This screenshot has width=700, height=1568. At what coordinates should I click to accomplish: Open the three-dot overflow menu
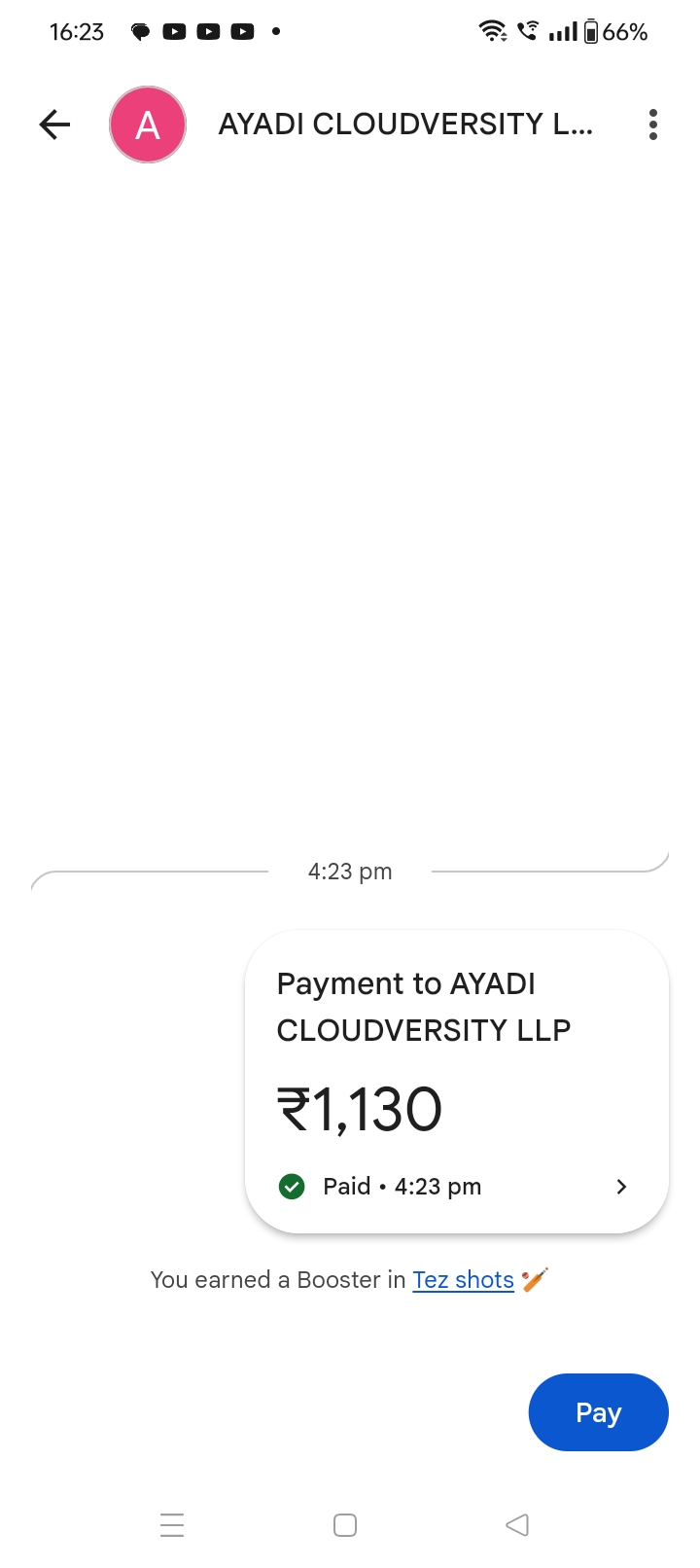(x=652, y=125)
